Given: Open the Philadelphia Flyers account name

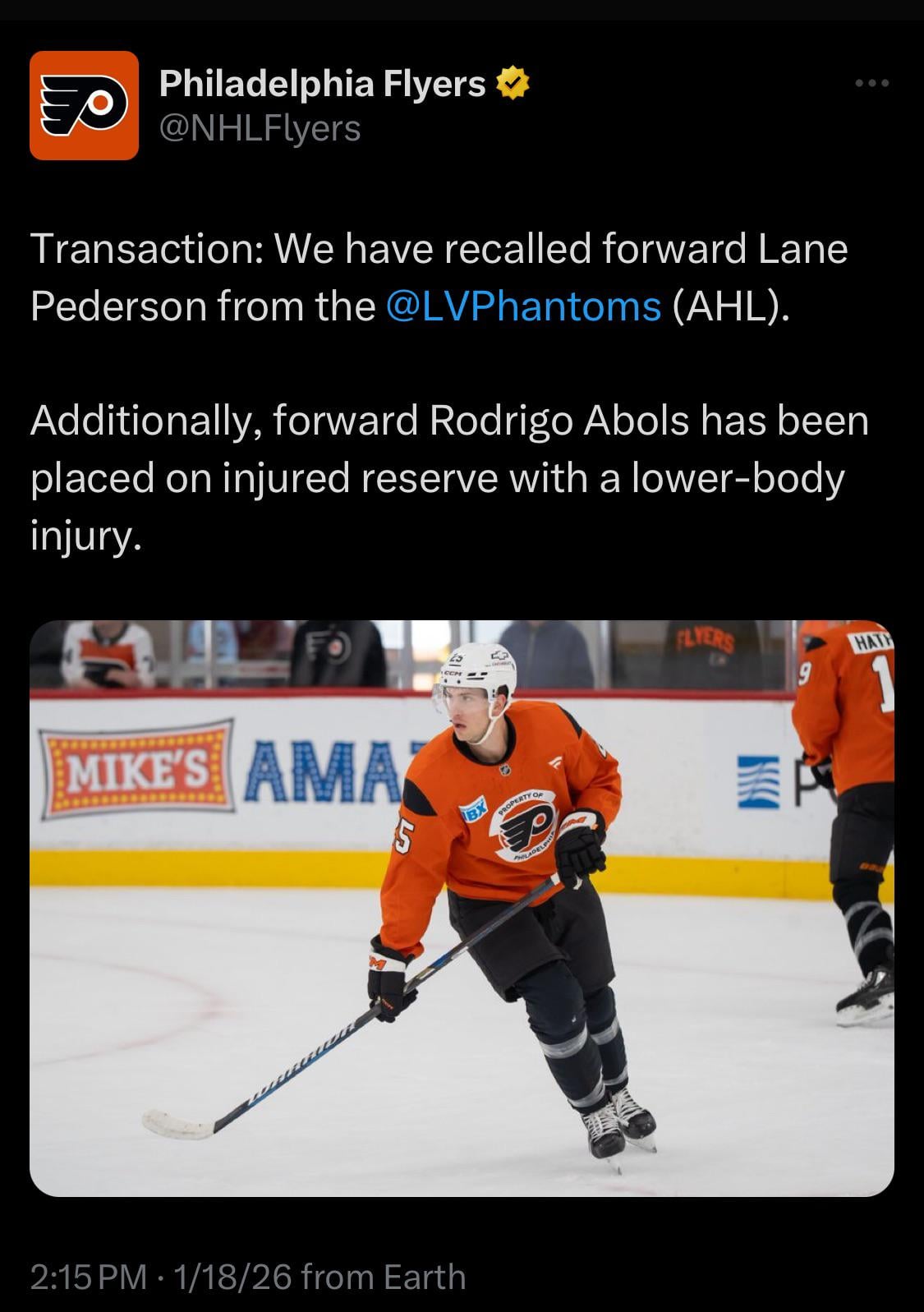Looking at the screenshot, I should tap(322, 84).
